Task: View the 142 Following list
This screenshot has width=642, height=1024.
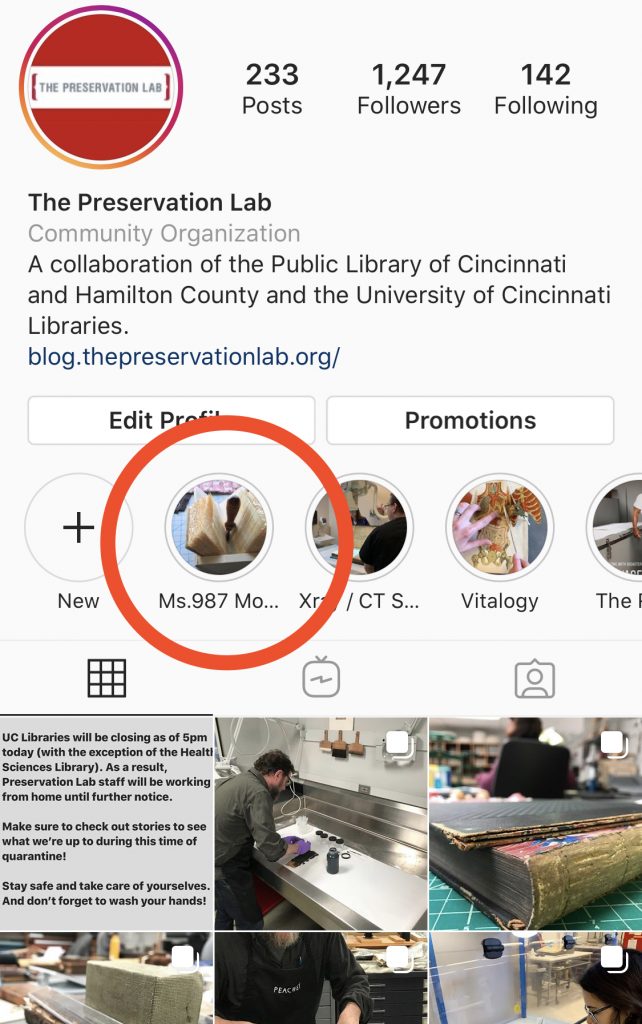Action: [x=545, y=90]
